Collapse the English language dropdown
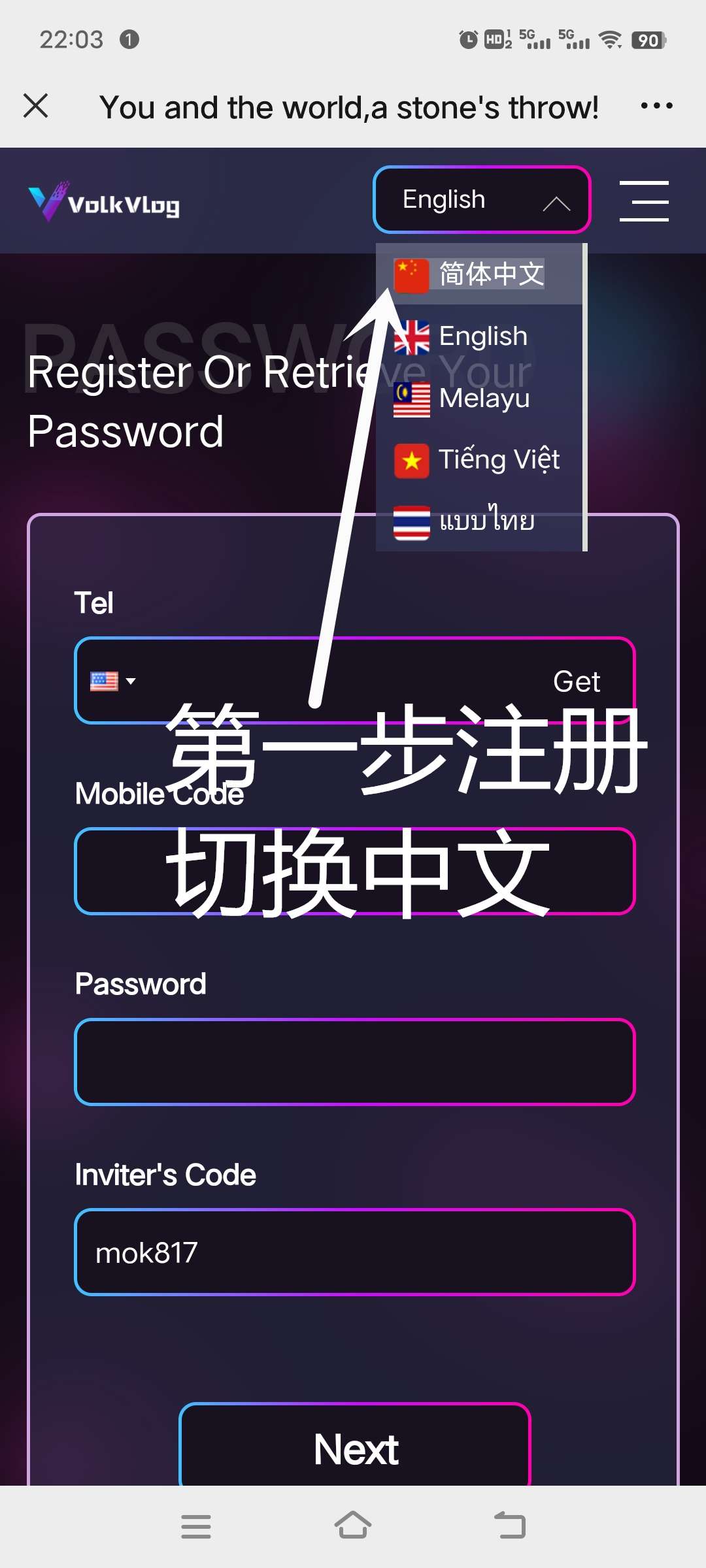706x1568 pixels. [x=482, y=200]
